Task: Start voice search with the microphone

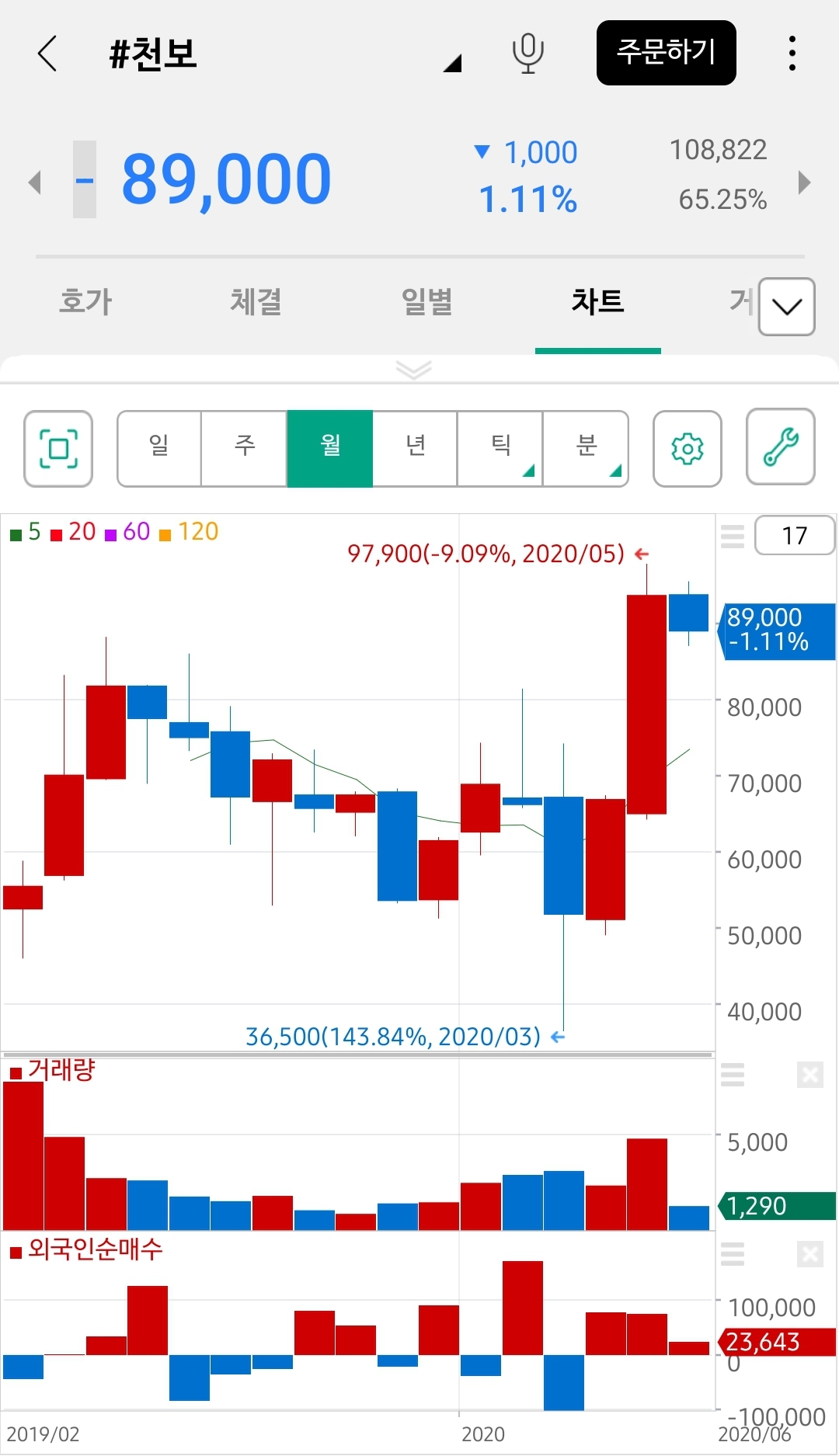Action: [x=527, y=54]
